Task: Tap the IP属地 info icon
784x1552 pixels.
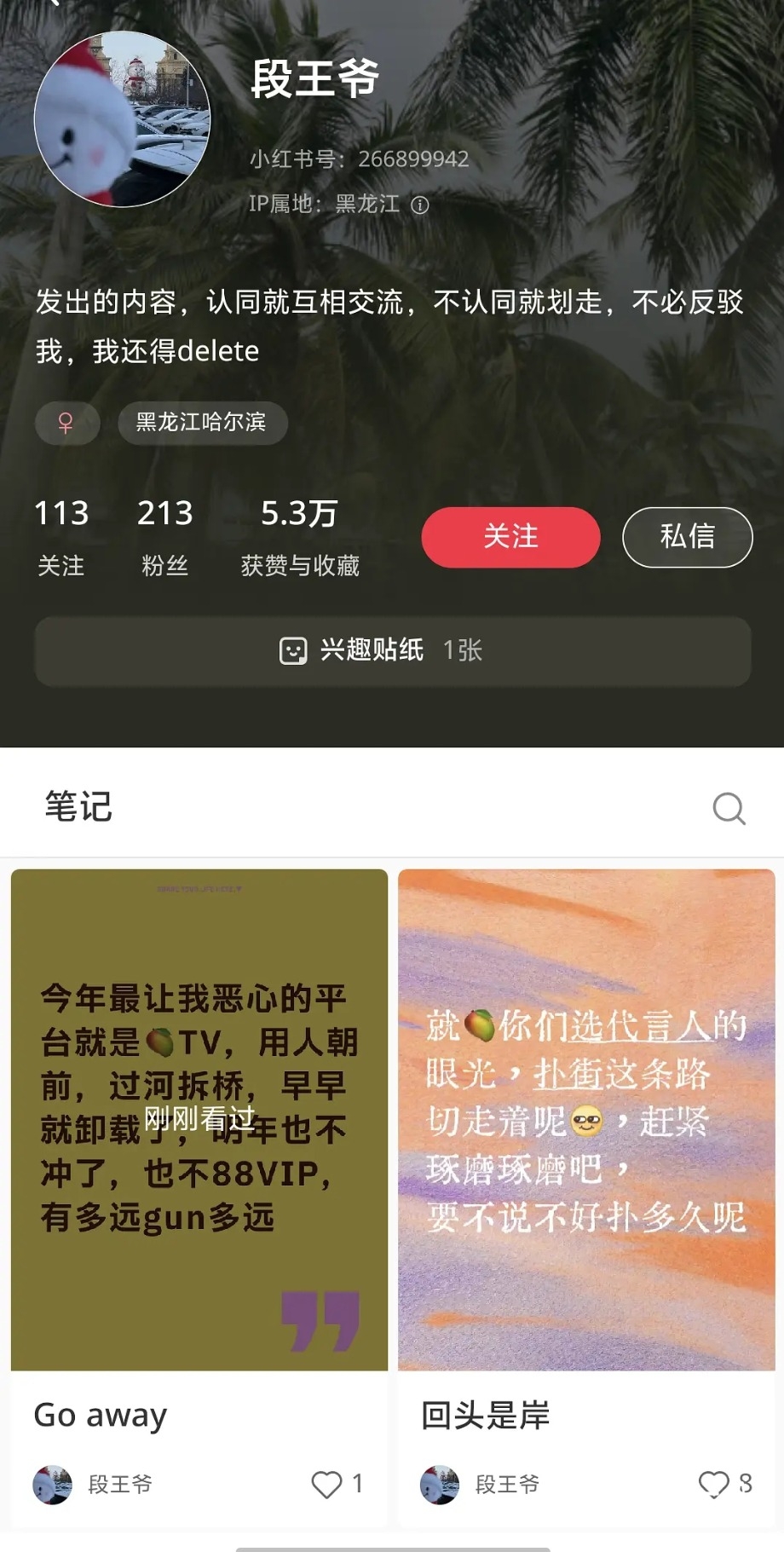Action: click(420, 205)
